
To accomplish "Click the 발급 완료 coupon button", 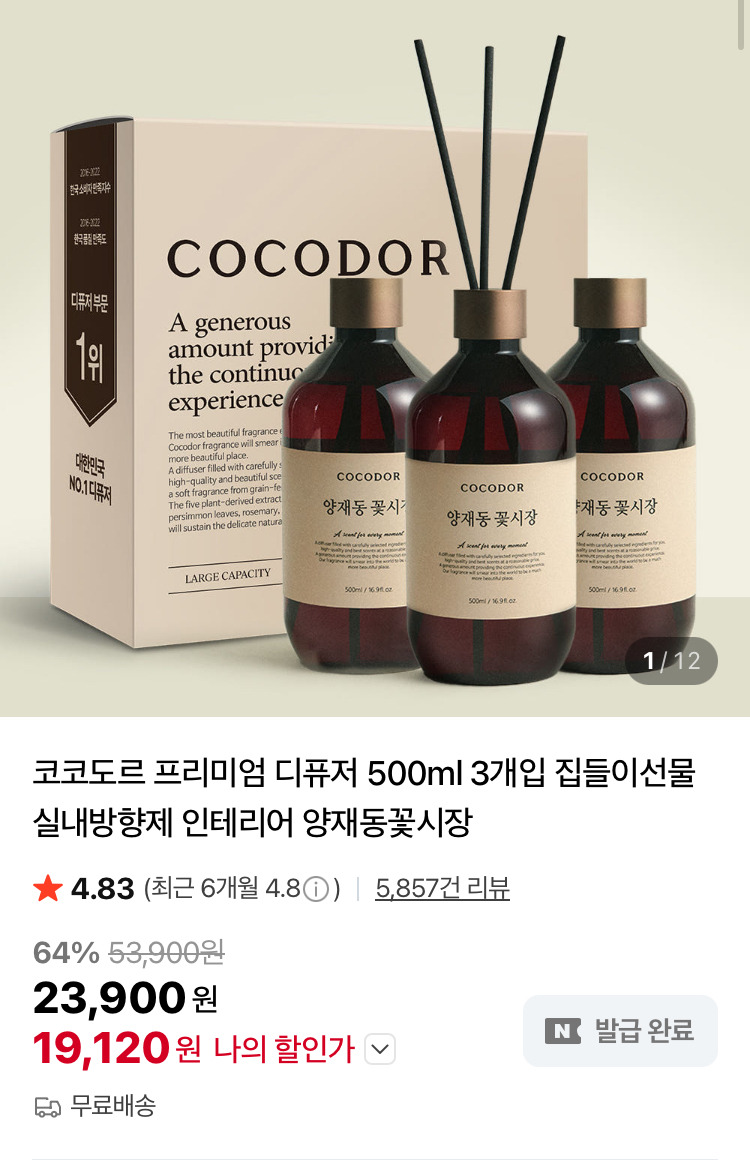I will (619, 1029).
